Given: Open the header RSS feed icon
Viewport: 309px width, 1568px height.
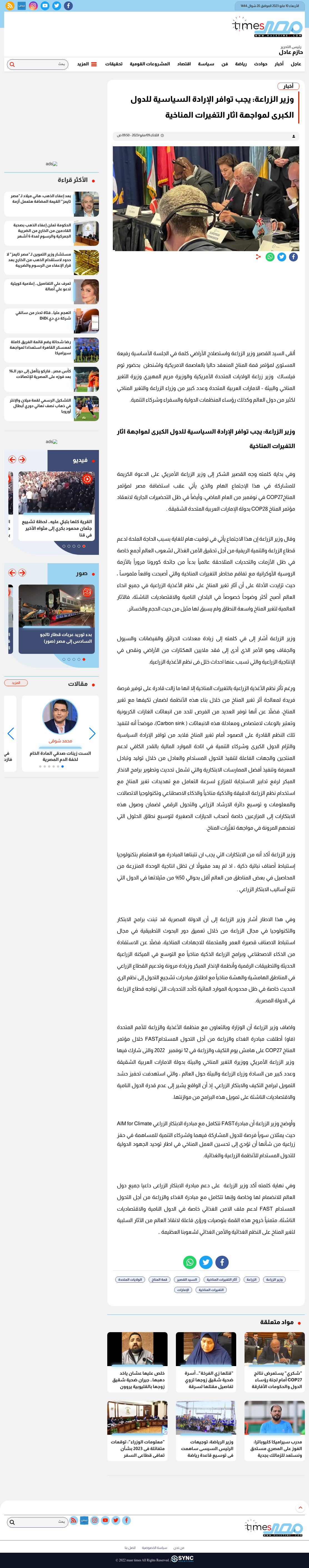Looking at the screenshot, I should [x=10, y=6].
